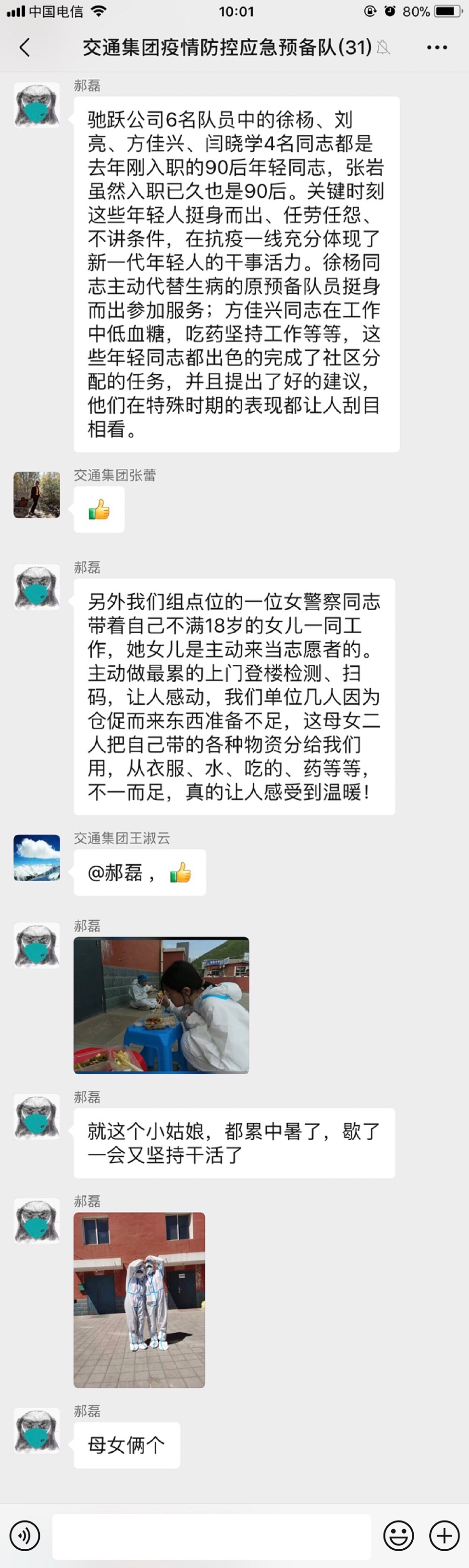Tap the message text field
469x1568 pixels.
click(211, 1535)
